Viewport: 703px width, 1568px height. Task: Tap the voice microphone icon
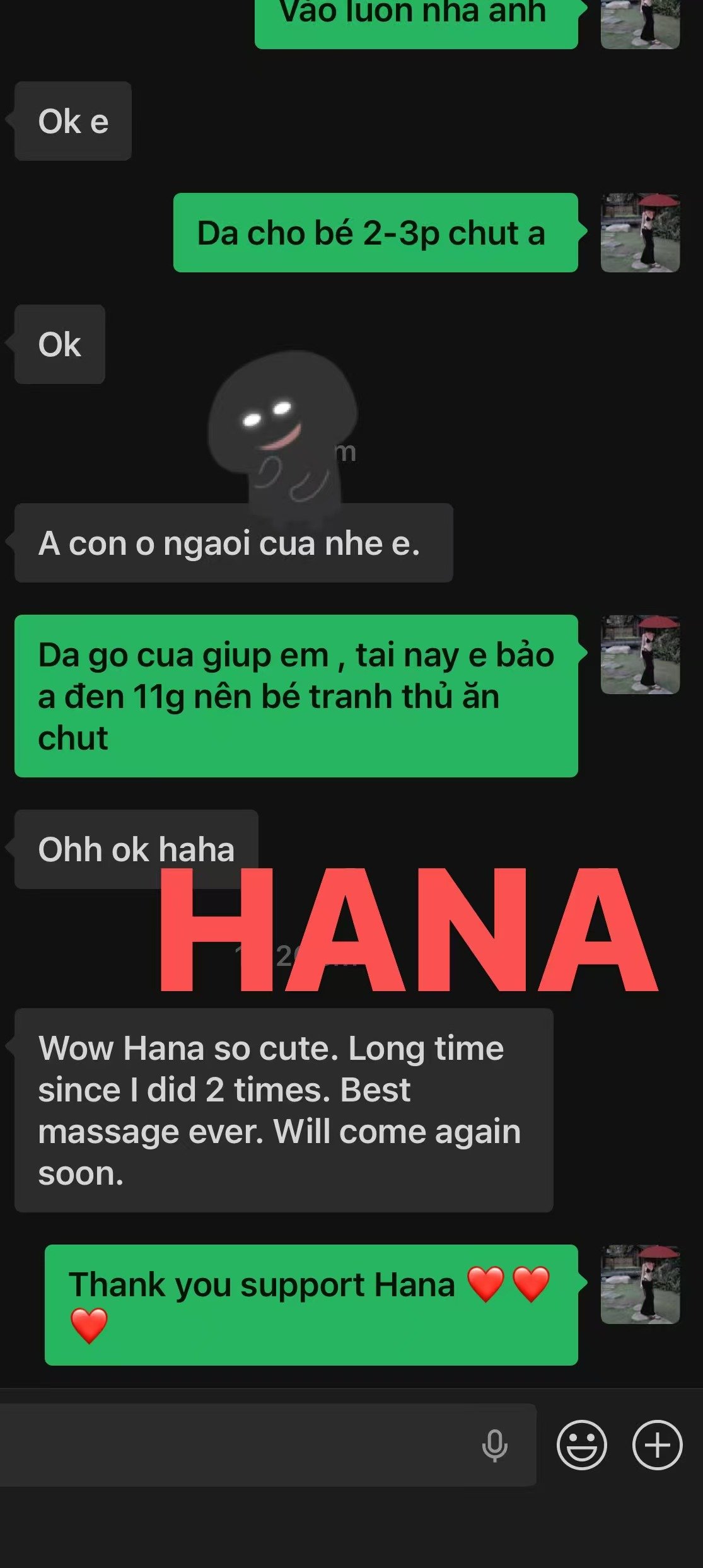[x=495, y=1445]
